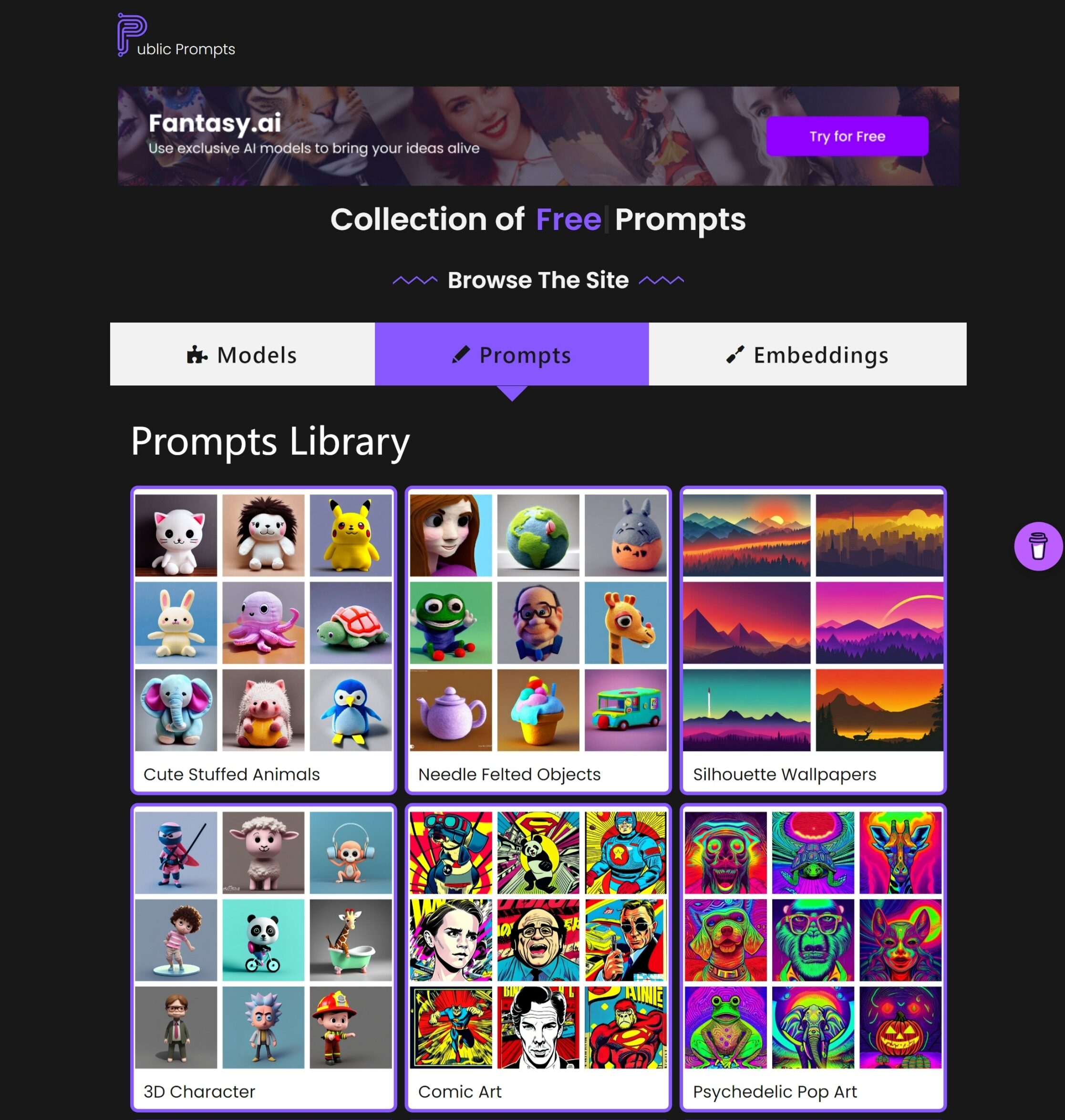
Task: Switch to the Models tab
Action: [242, 355]
